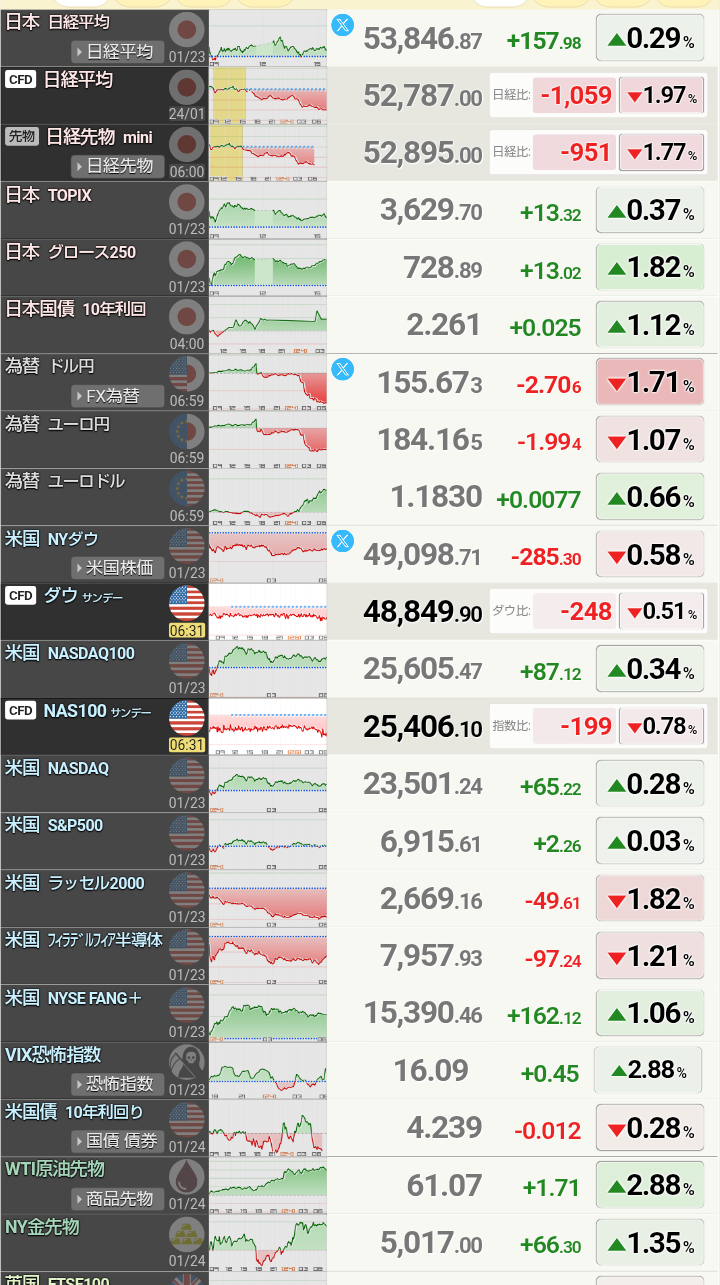Open the X icon in the NYダウ row

(x=342, y=542)
